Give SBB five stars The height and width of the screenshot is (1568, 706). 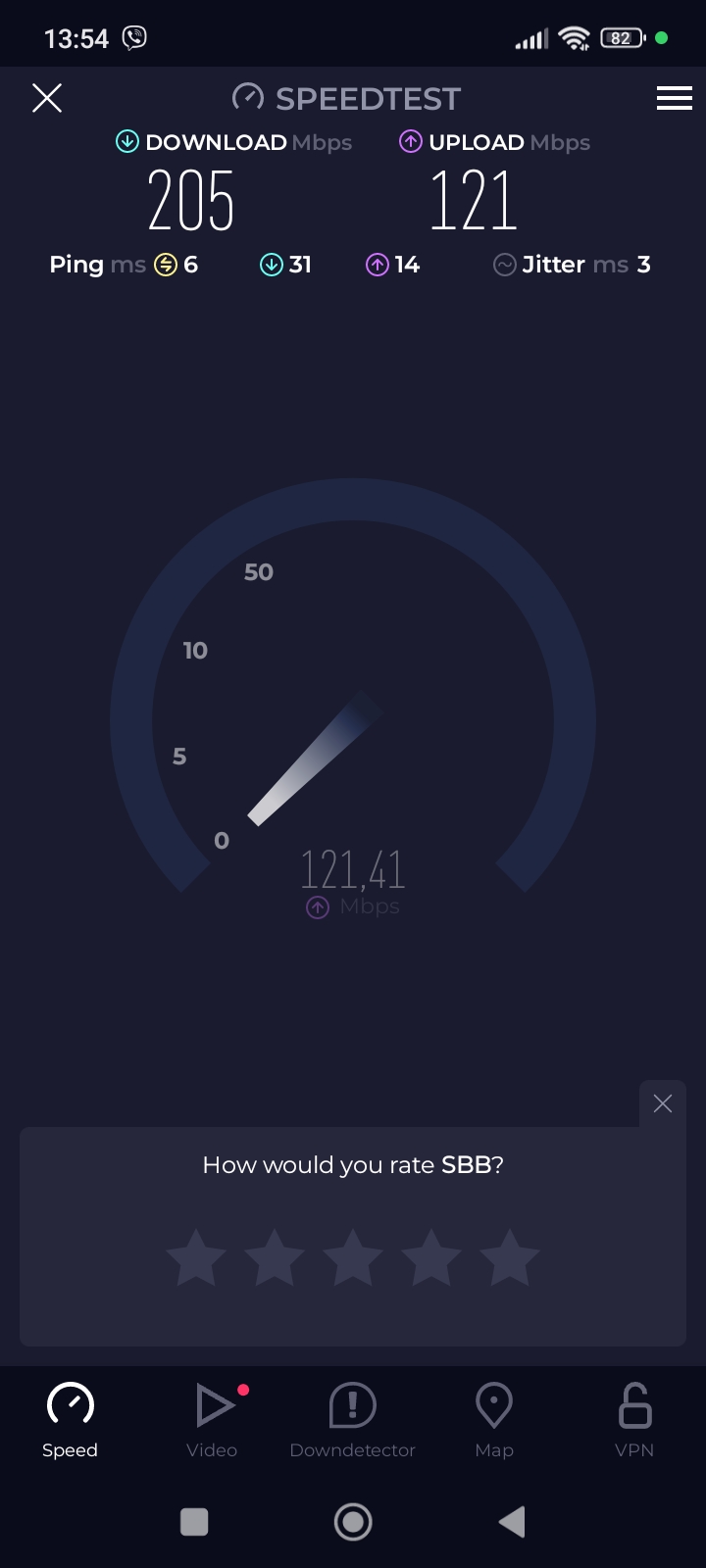[510, 1257]
